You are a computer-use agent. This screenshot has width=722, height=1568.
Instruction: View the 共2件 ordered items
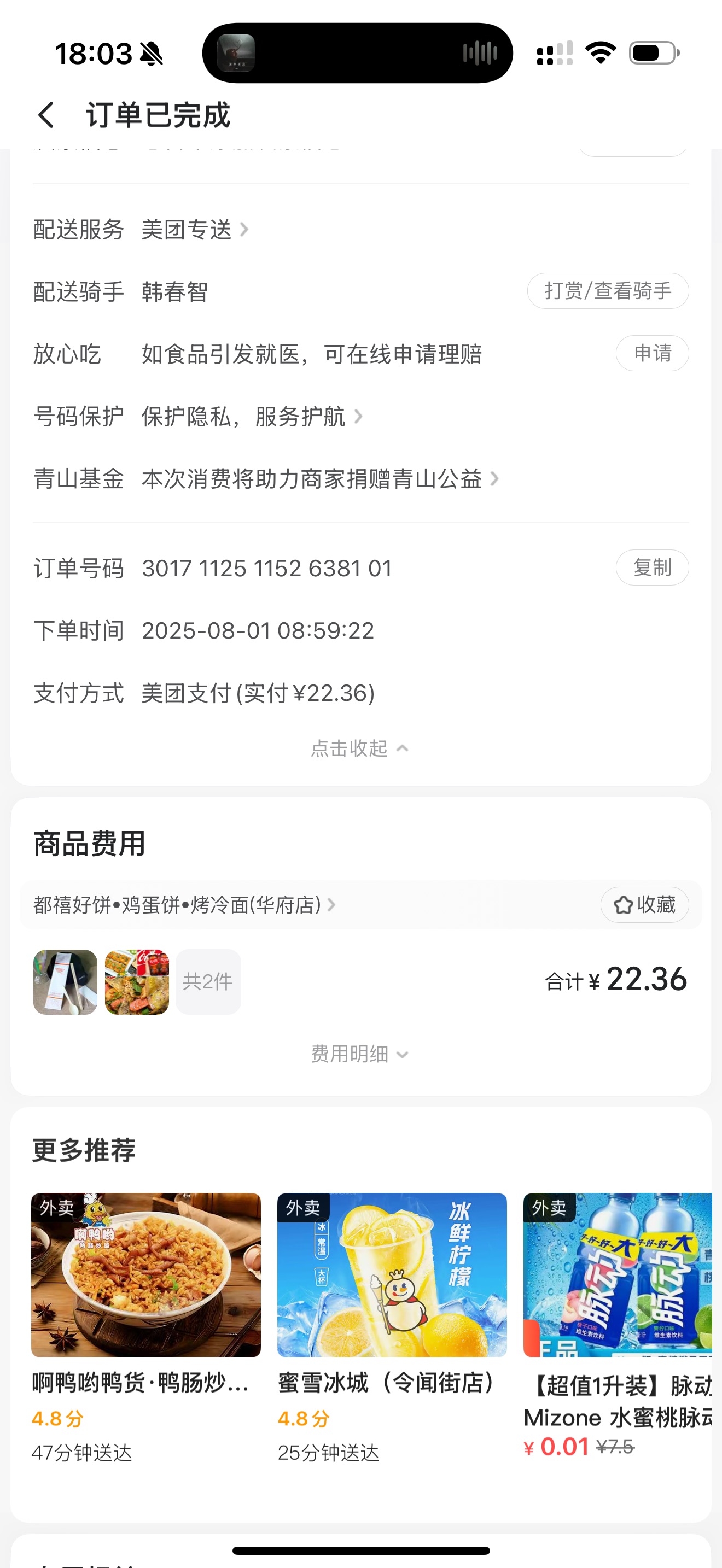coord(208,981)
